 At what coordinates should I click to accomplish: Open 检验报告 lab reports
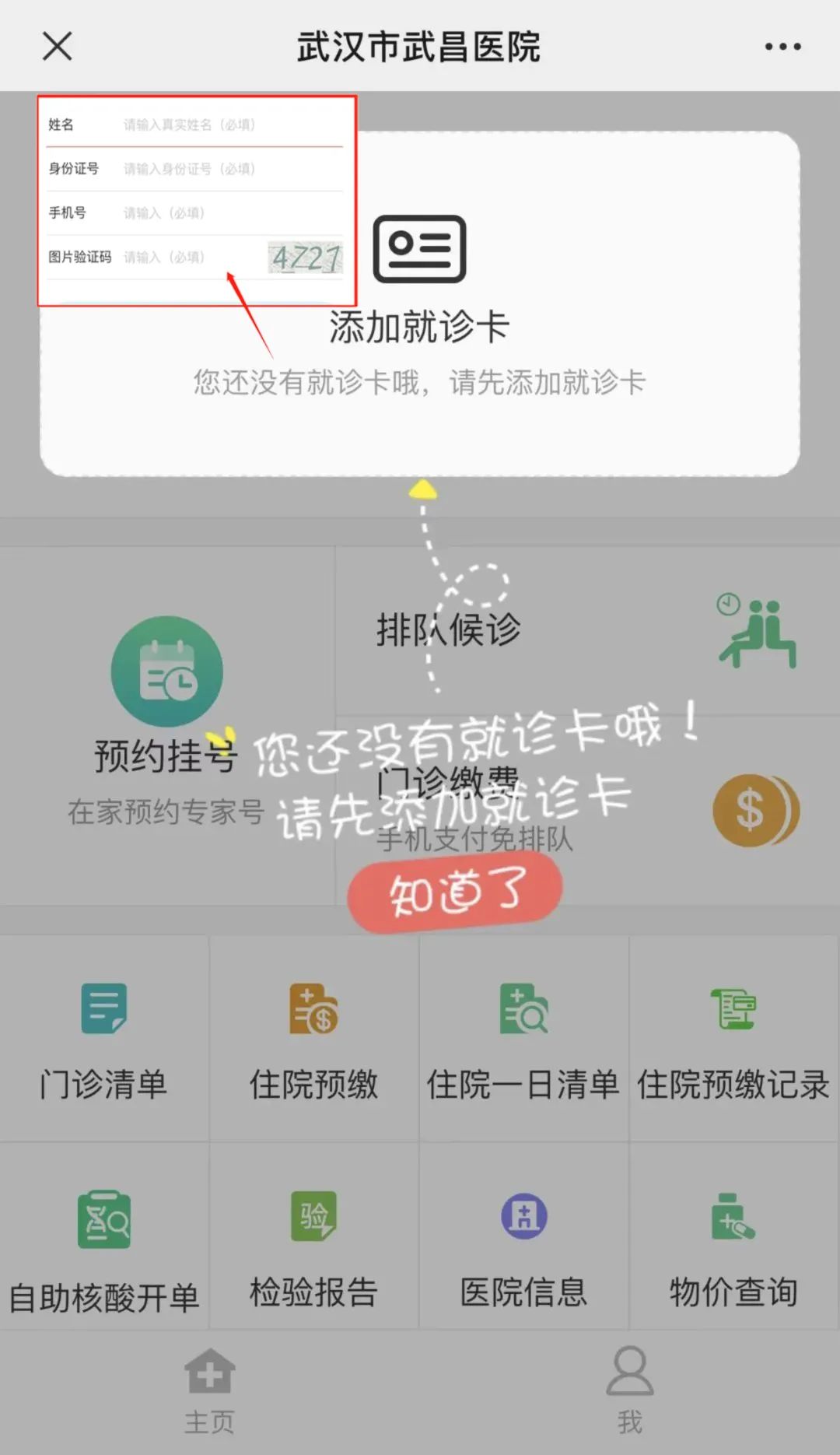pos(314,1245)
